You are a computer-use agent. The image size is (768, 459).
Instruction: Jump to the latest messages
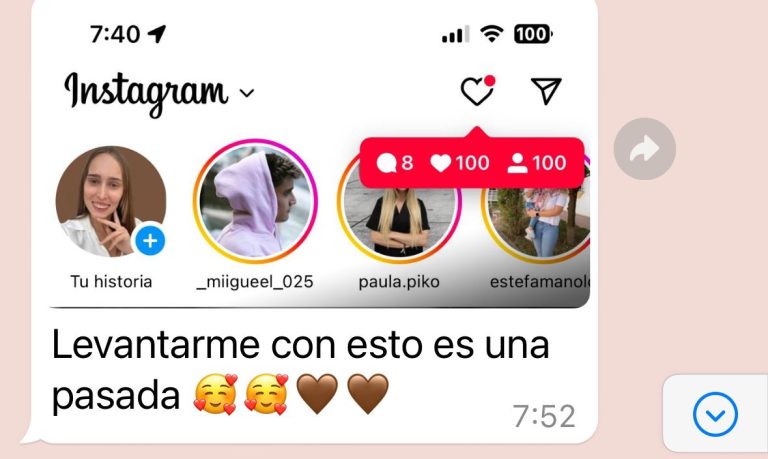pyautogui.click(x=715, y=414)
